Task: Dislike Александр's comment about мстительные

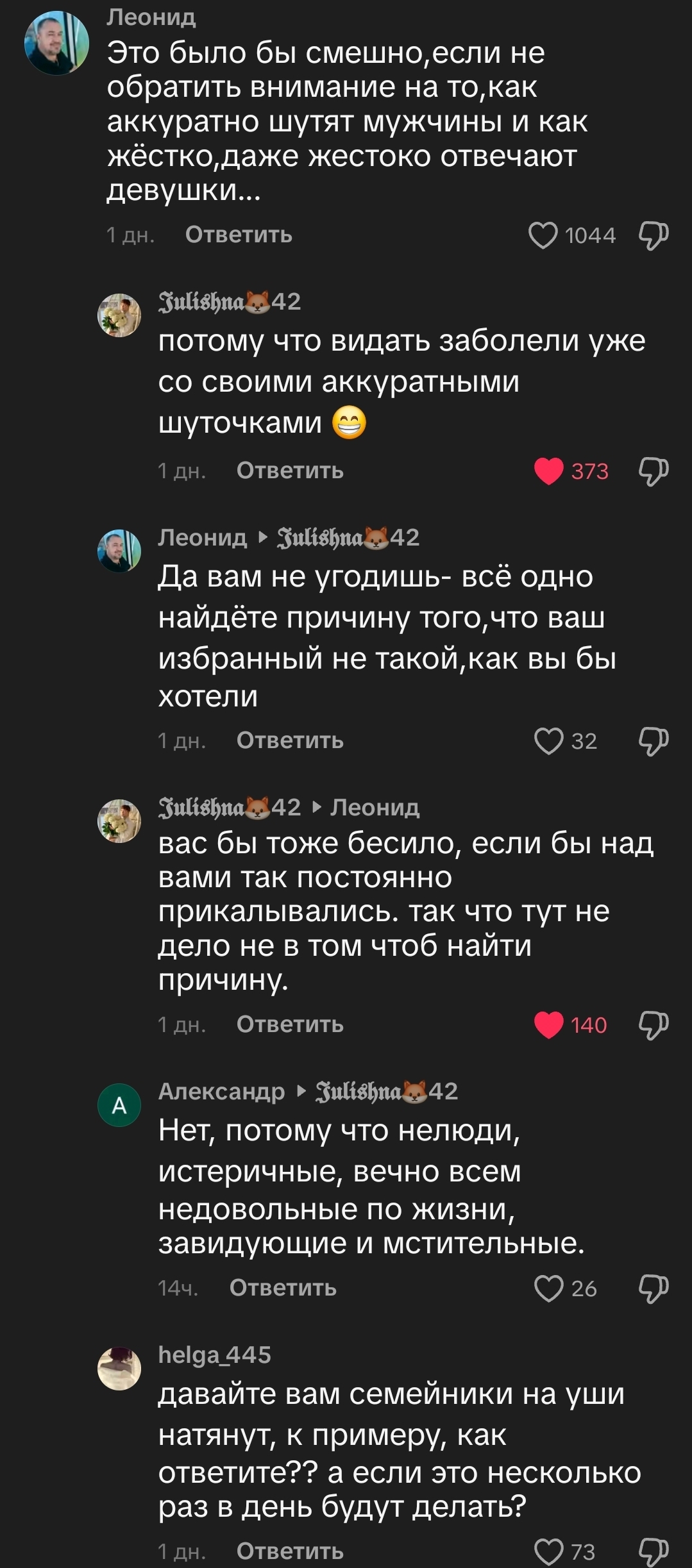Action: [653, 1289]
